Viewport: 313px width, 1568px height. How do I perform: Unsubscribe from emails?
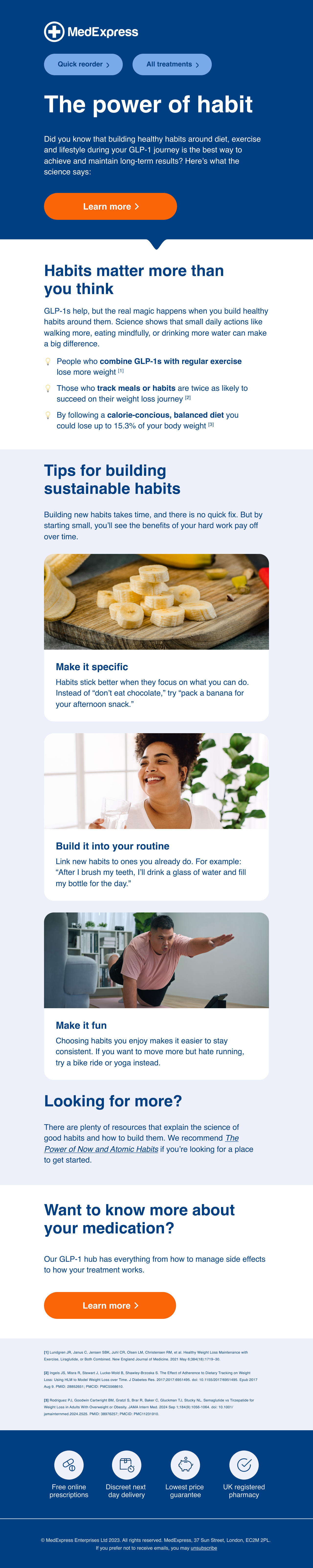click(203, 1547)
